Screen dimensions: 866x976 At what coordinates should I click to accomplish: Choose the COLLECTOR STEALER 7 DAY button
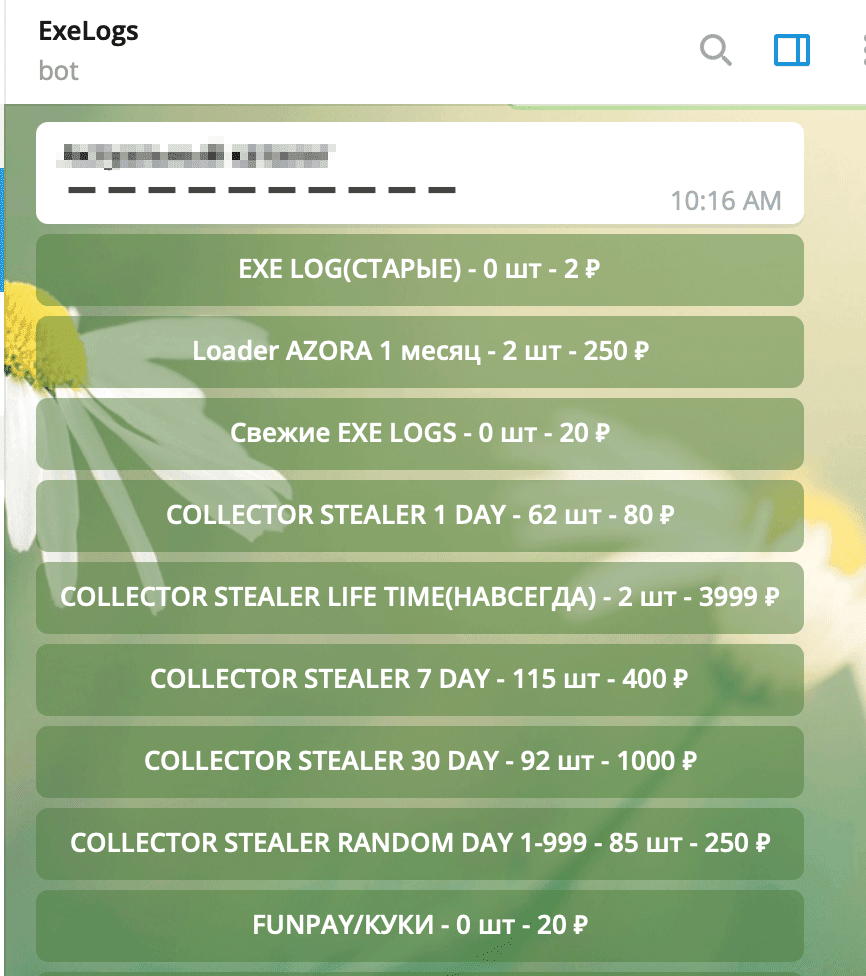pyautogui.click(x=420, y=680)
